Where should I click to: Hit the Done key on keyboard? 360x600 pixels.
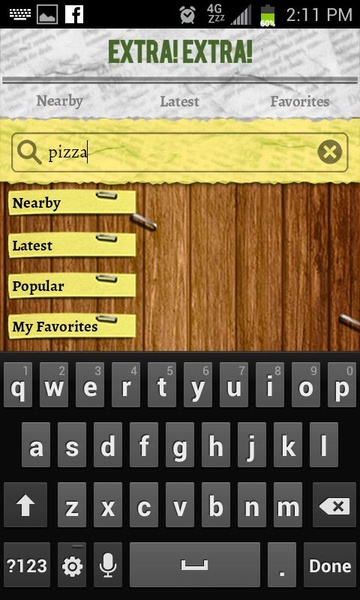(330, 564)
